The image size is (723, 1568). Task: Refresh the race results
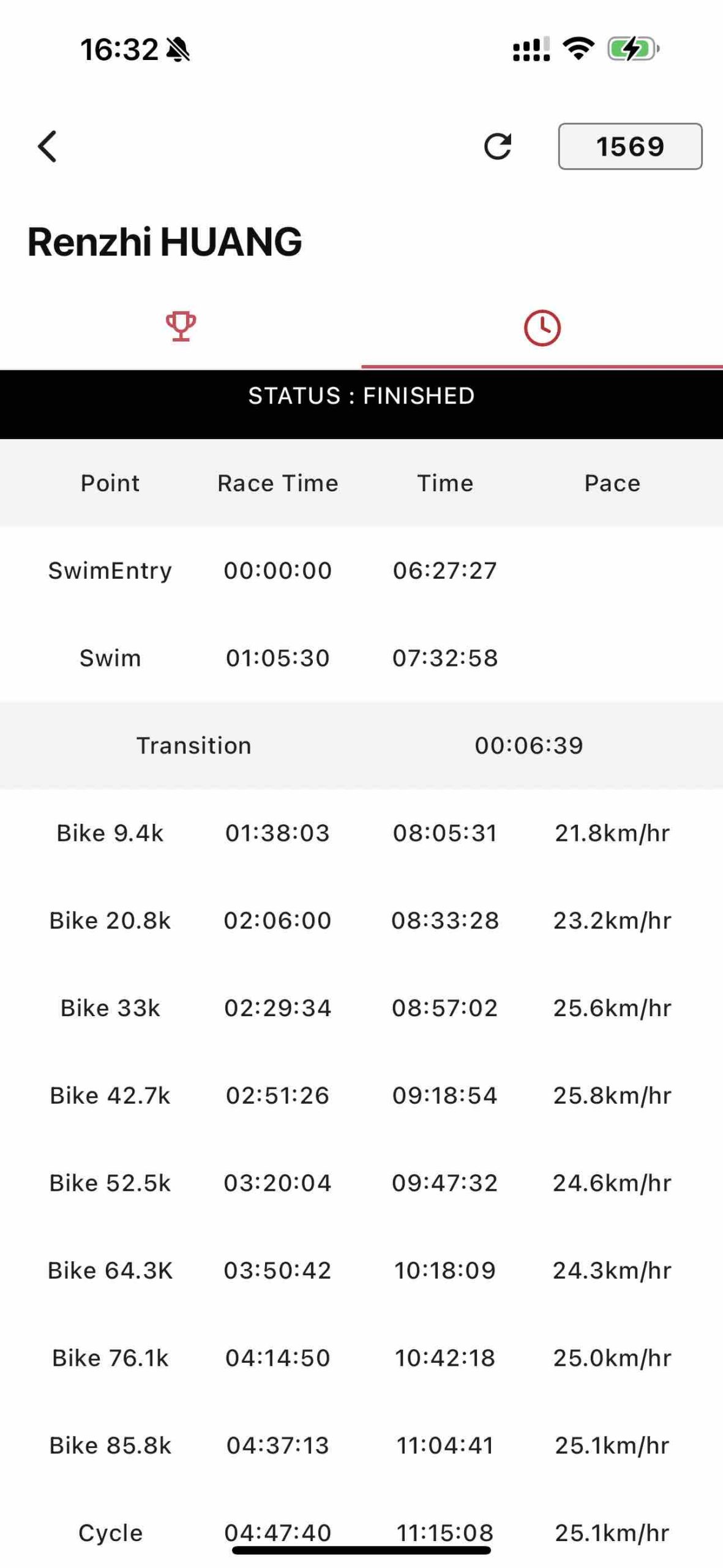pos(497,146)
